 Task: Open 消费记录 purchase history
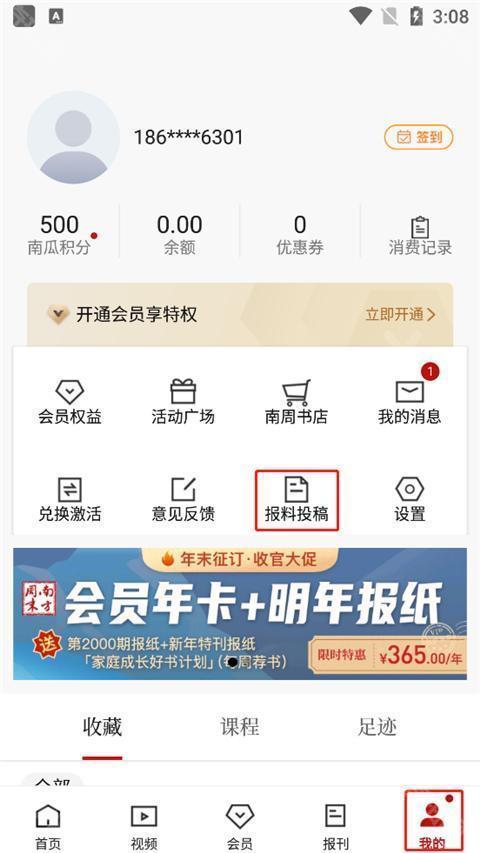pyautogui.click(x=420, y=236)
